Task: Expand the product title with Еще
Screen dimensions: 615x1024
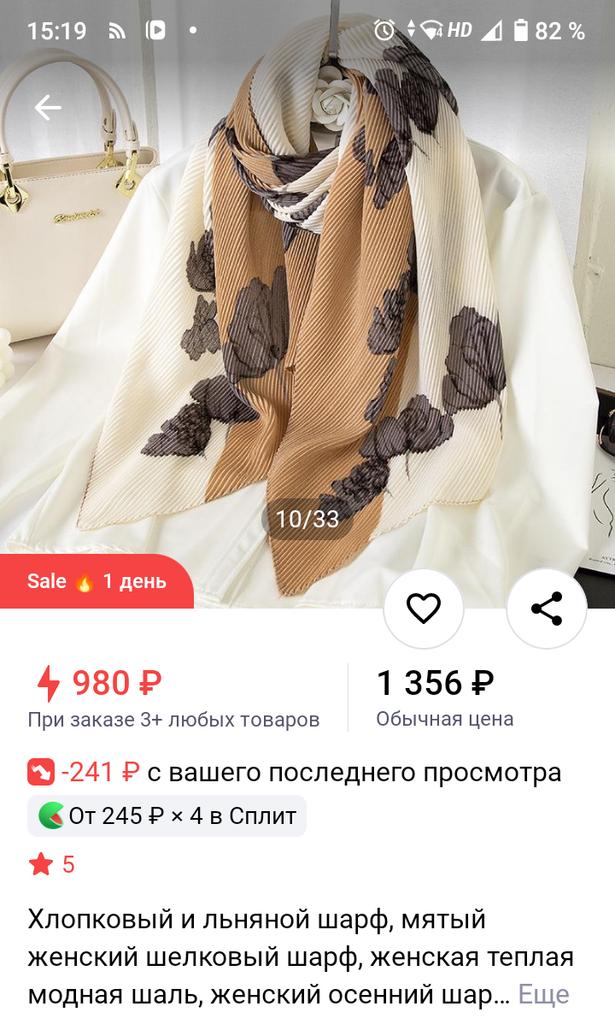Action: point(544,995)
